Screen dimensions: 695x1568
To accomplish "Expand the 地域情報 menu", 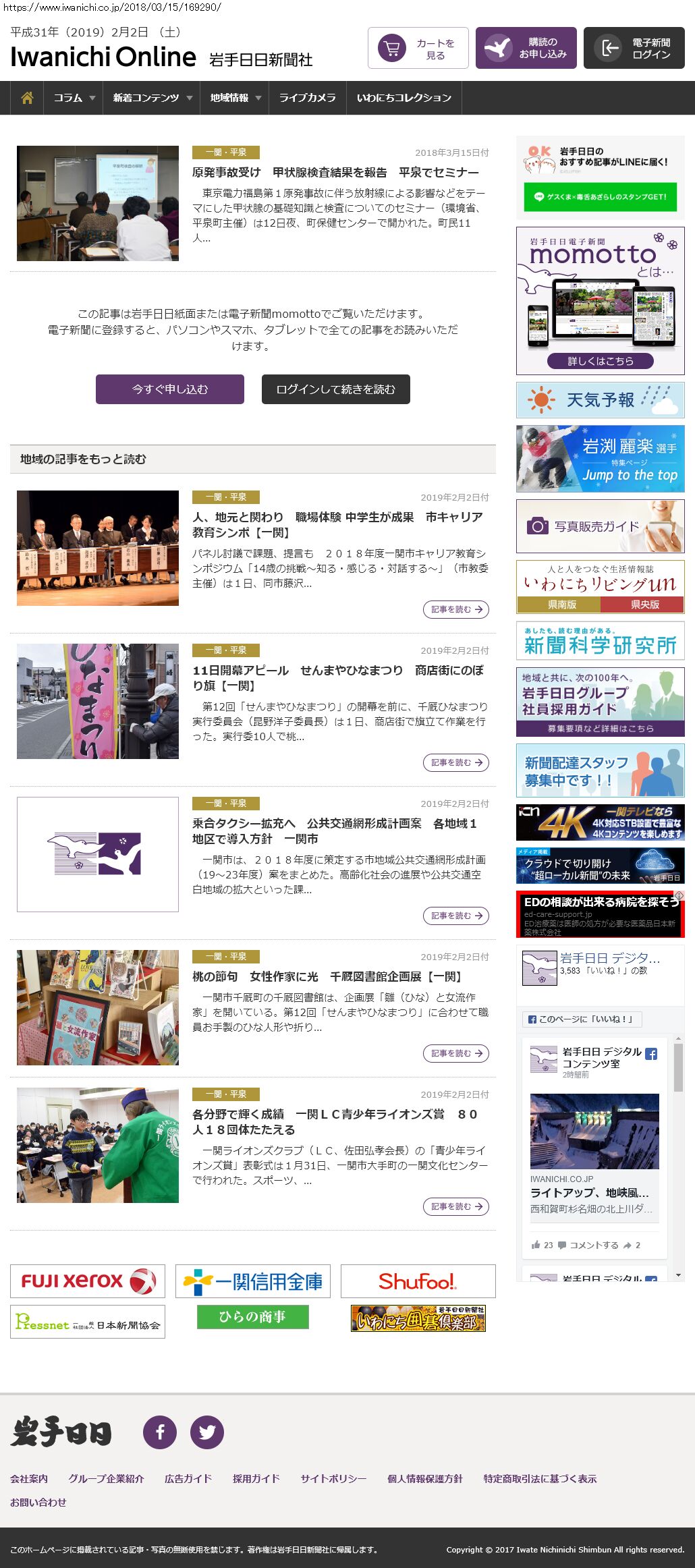I will click(x=235, y=98).
